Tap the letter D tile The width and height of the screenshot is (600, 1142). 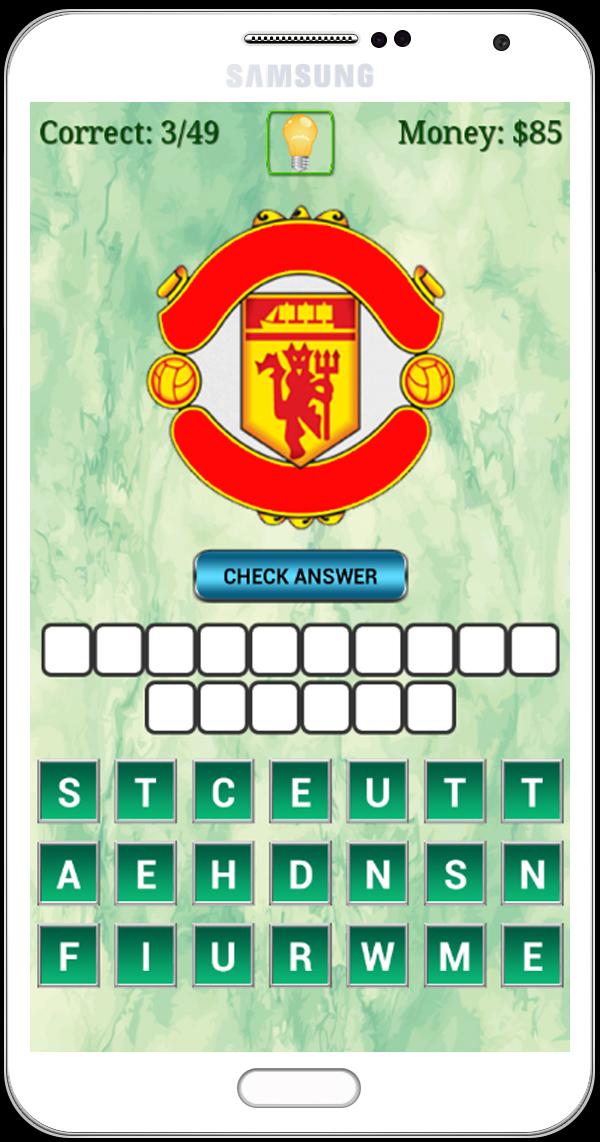pos(300,875)
